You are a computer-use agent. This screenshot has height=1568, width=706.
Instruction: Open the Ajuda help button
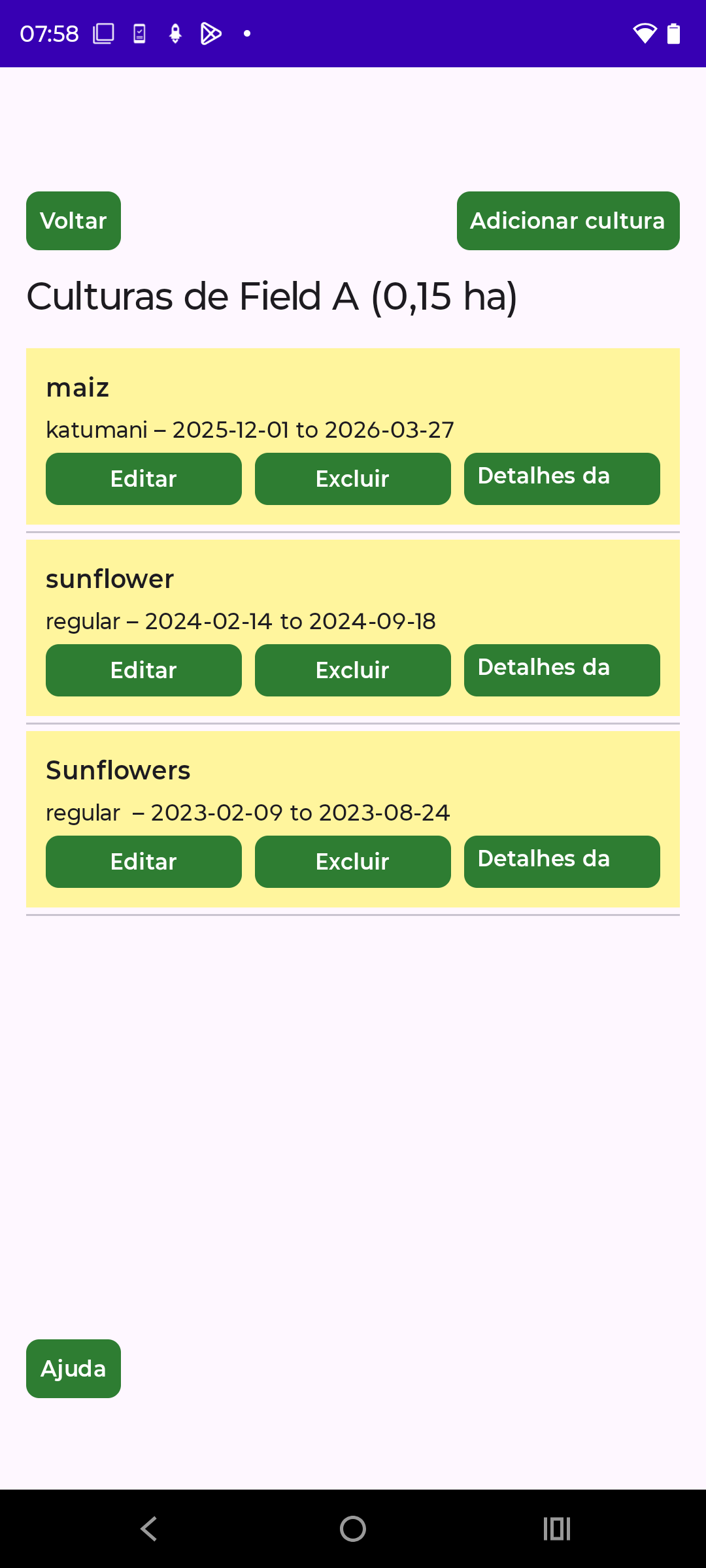[73, 1369]
